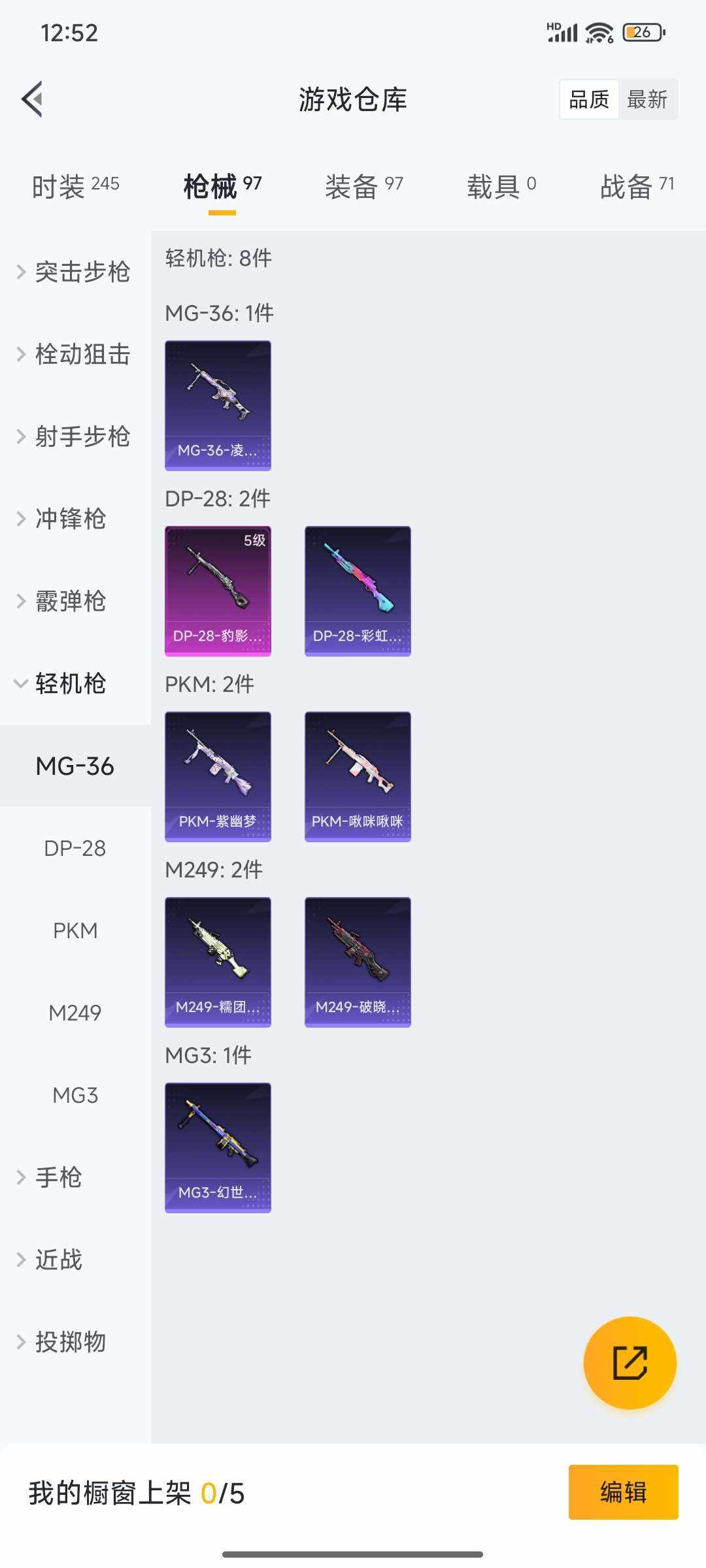Screen dimensions: 706x1568
Task: Open the 载具 tab
Action: (501, 186)
